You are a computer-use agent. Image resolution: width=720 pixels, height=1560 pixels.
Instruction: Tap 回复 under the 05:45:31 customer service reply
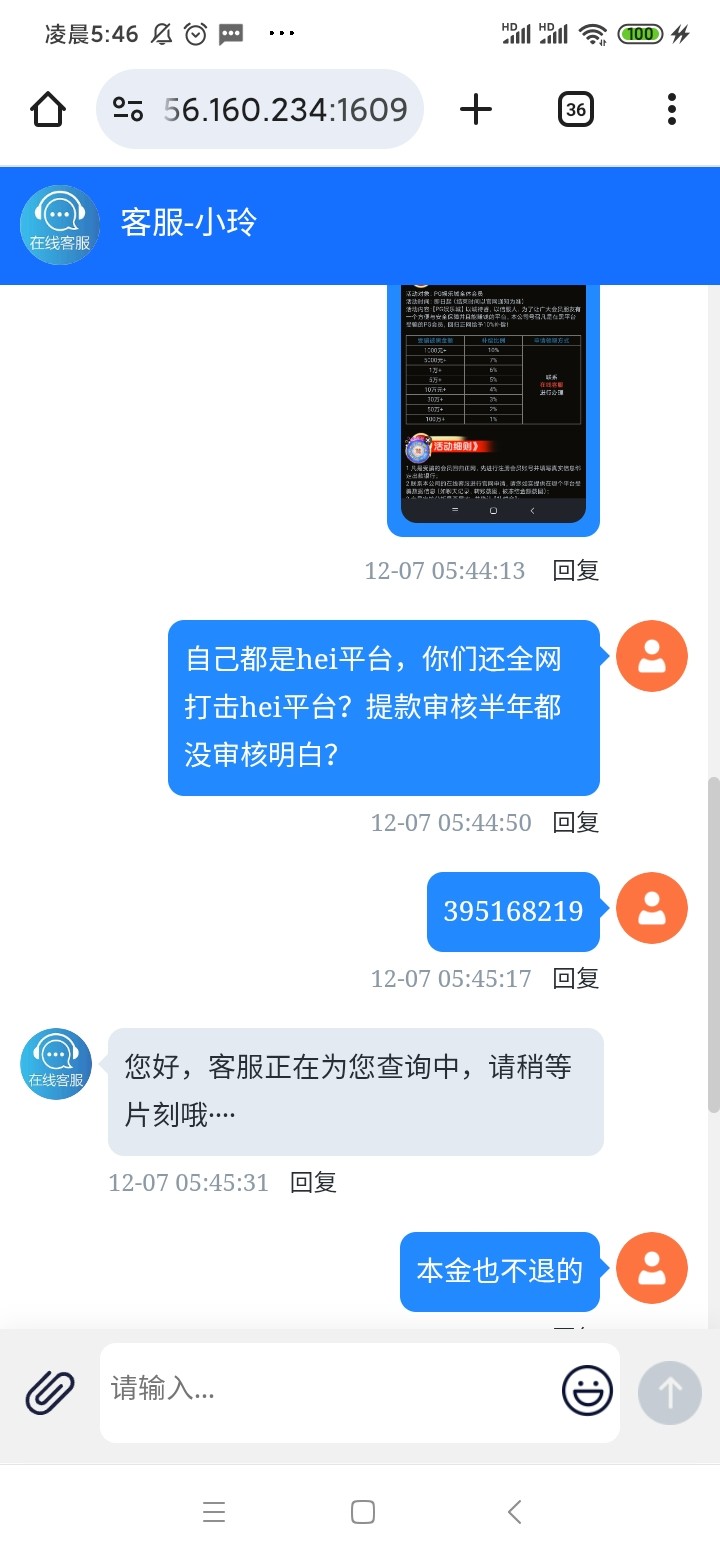click(x=313, y=1182)
